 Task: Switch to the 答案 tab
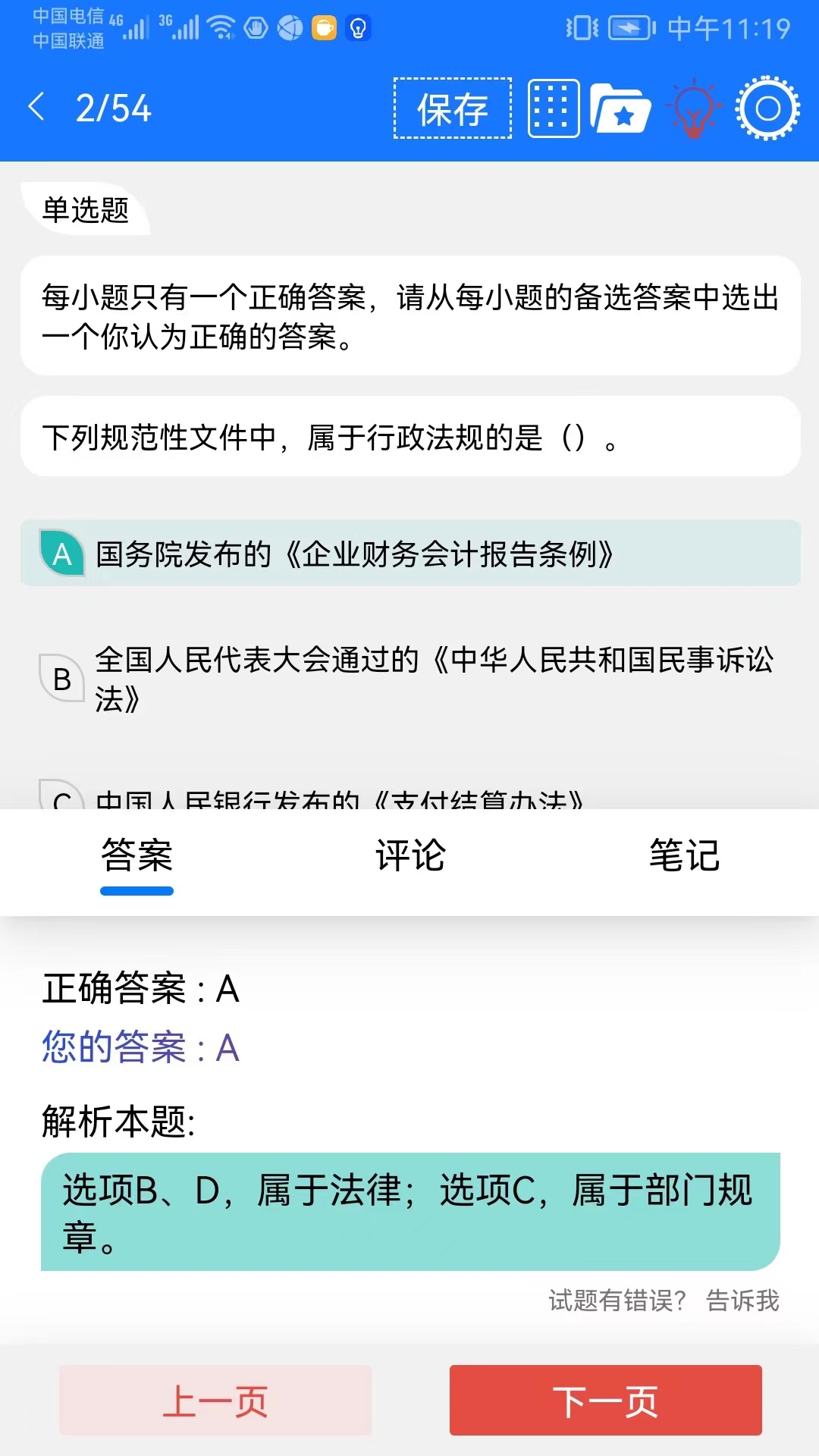(137, 857)
